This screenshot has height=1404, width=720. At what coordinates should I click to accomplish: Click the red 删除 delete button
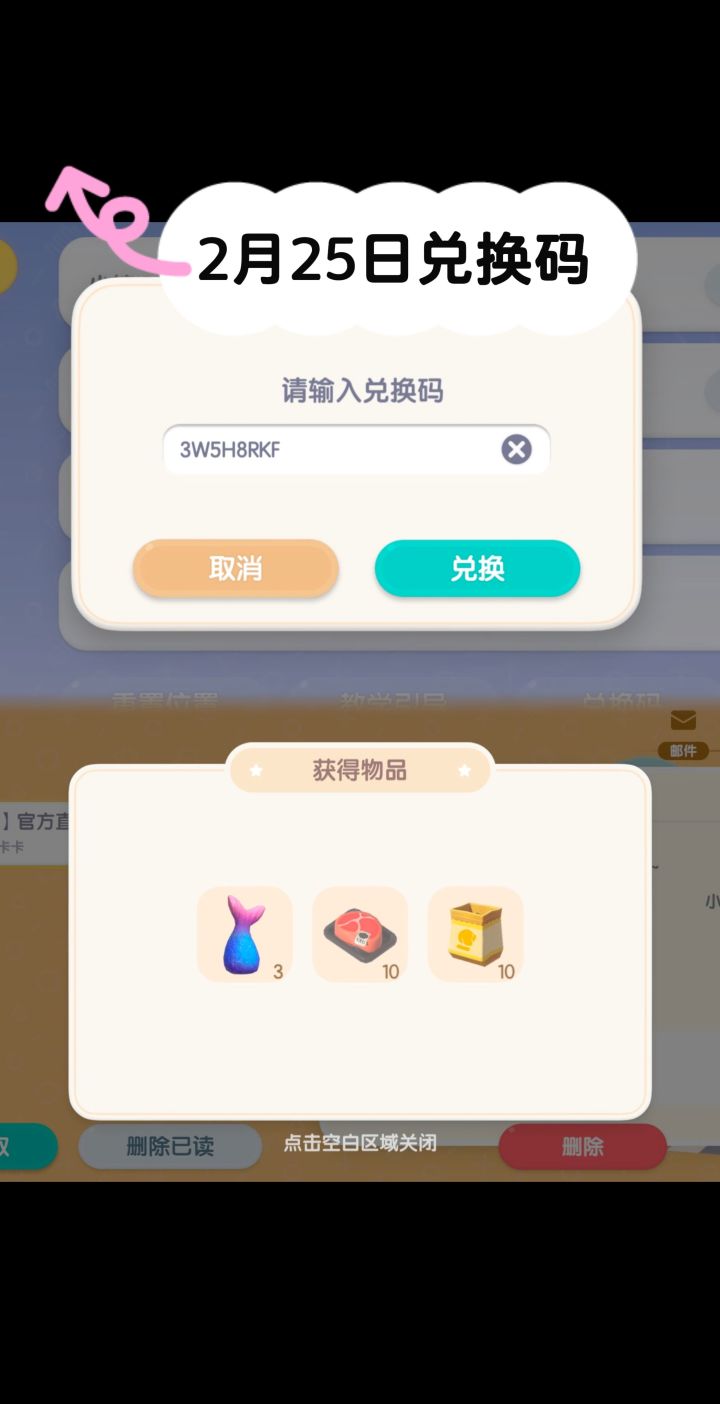(583, 1146)
